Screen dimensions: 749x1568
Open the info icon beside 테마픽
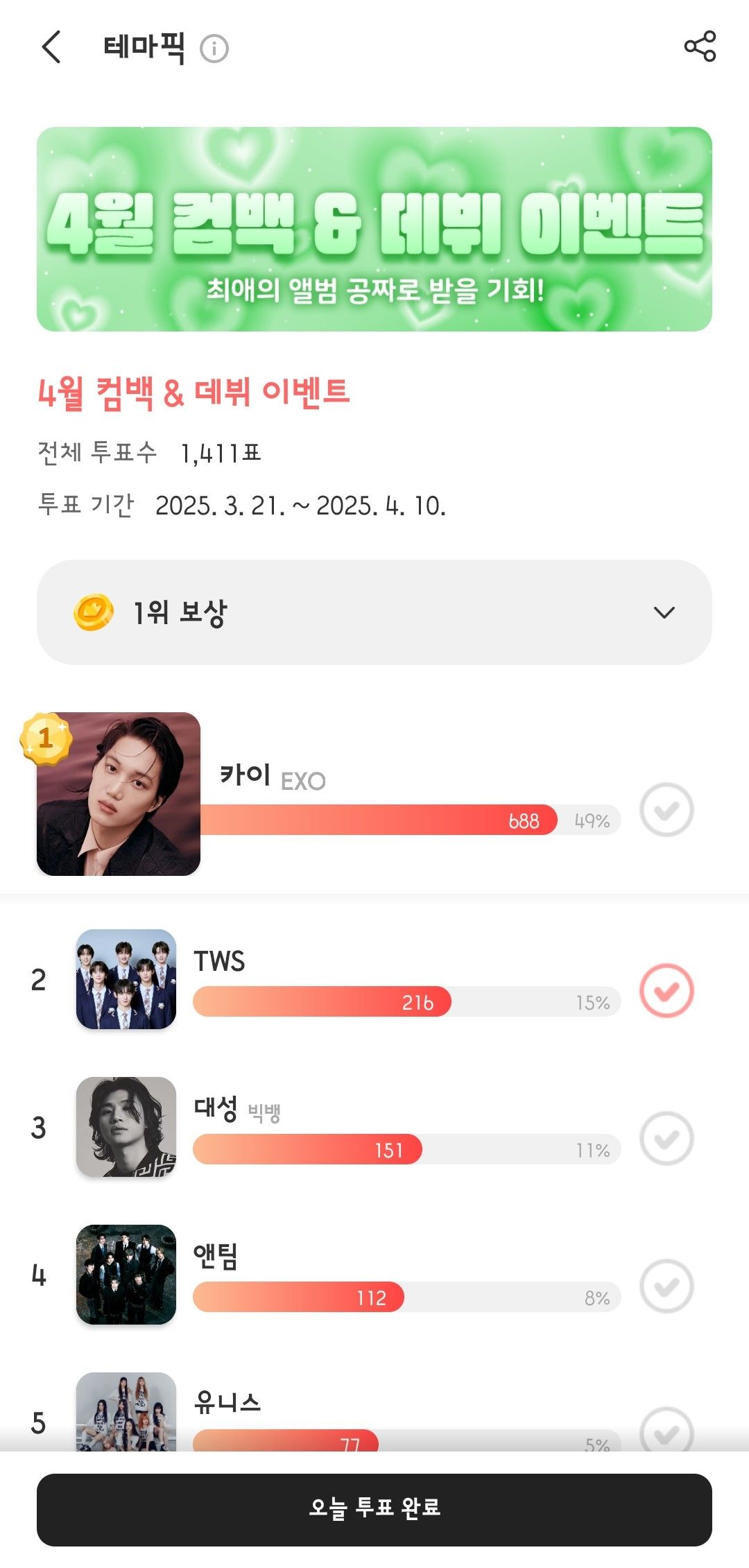214,49
